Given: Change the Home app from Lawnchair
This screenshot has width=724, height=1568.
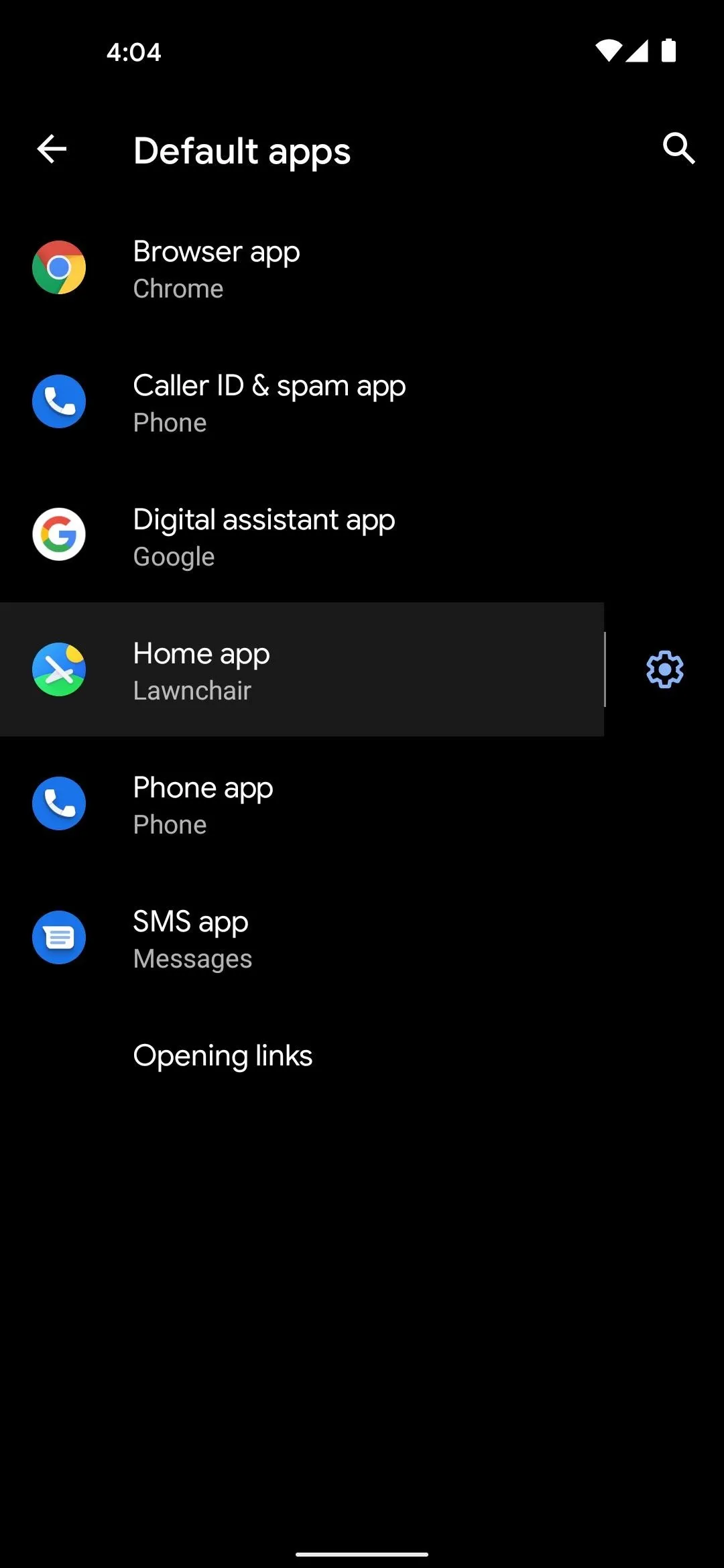Looking at the screenshot, I should pos(302,670).
